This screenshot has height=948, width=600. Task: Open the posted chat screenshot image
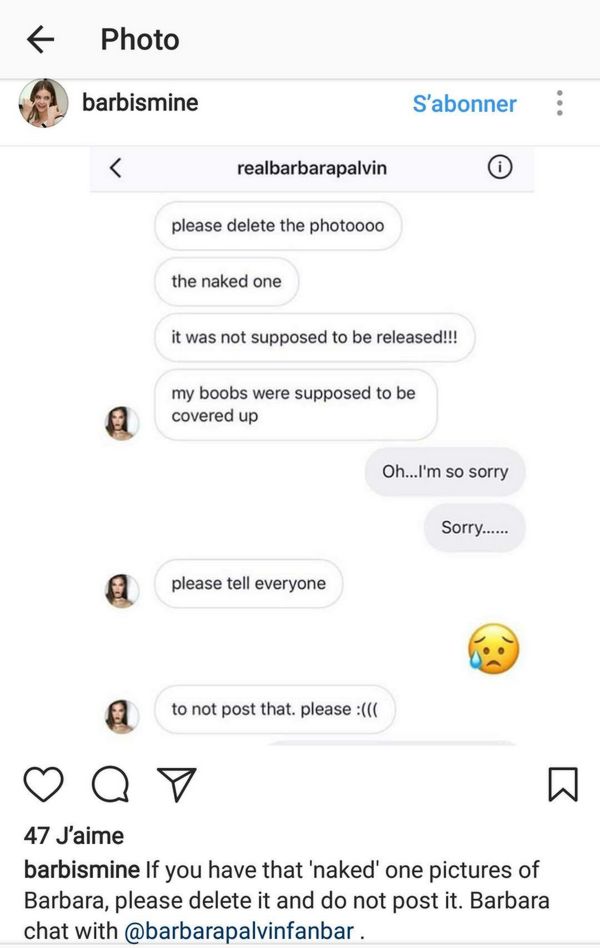(x=312, y=450)
